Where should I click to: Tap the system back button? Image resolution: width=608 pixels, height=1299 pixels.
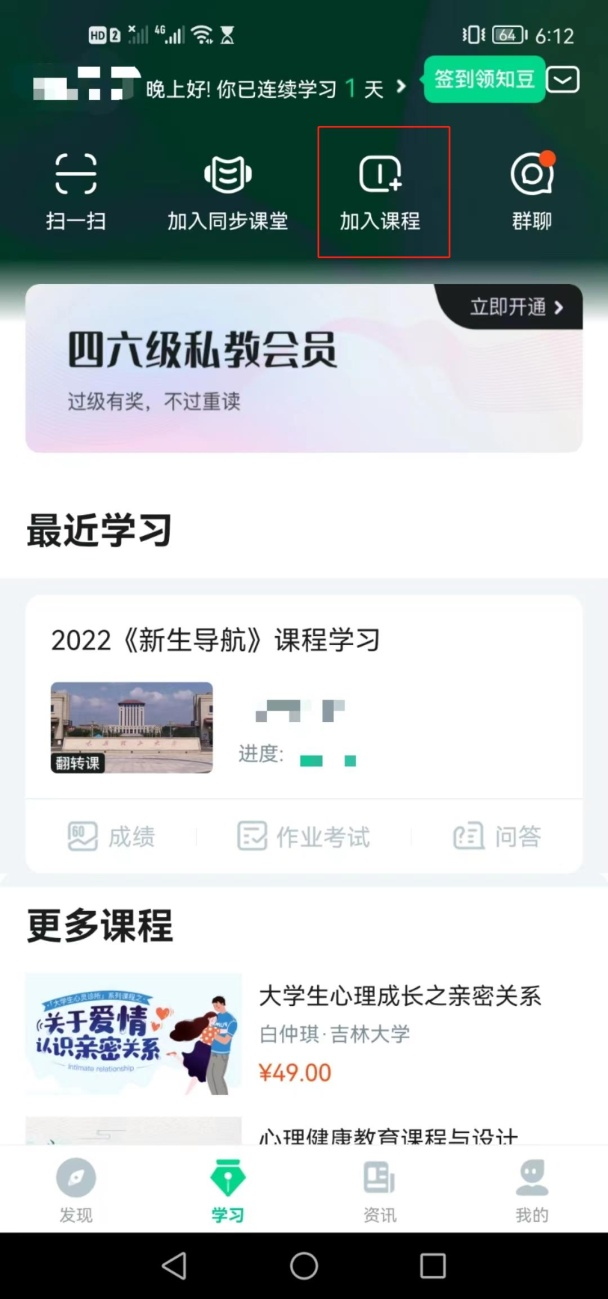(x=174, y=1266)
